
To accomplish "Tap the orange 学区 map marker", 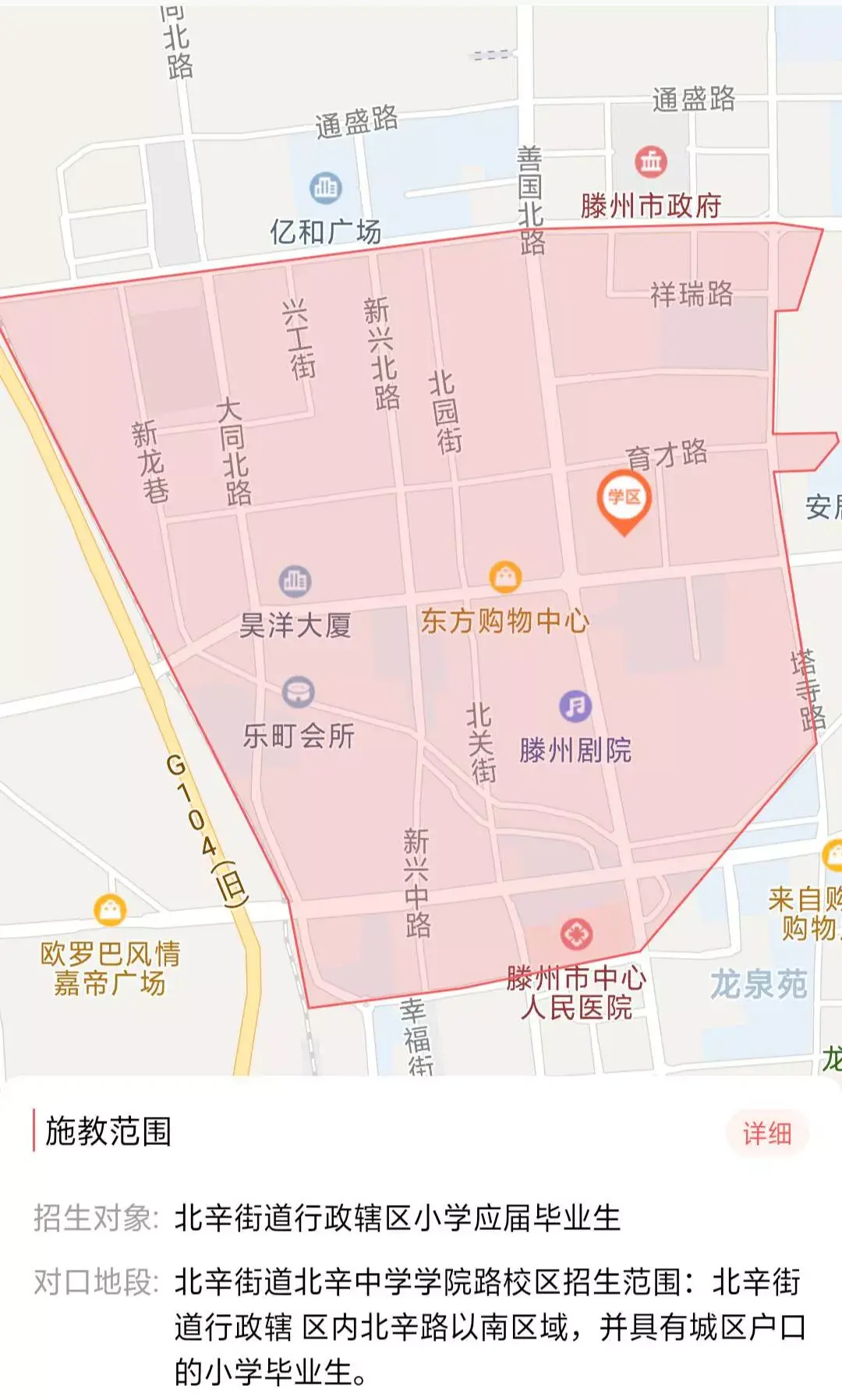I will [624, 498].
